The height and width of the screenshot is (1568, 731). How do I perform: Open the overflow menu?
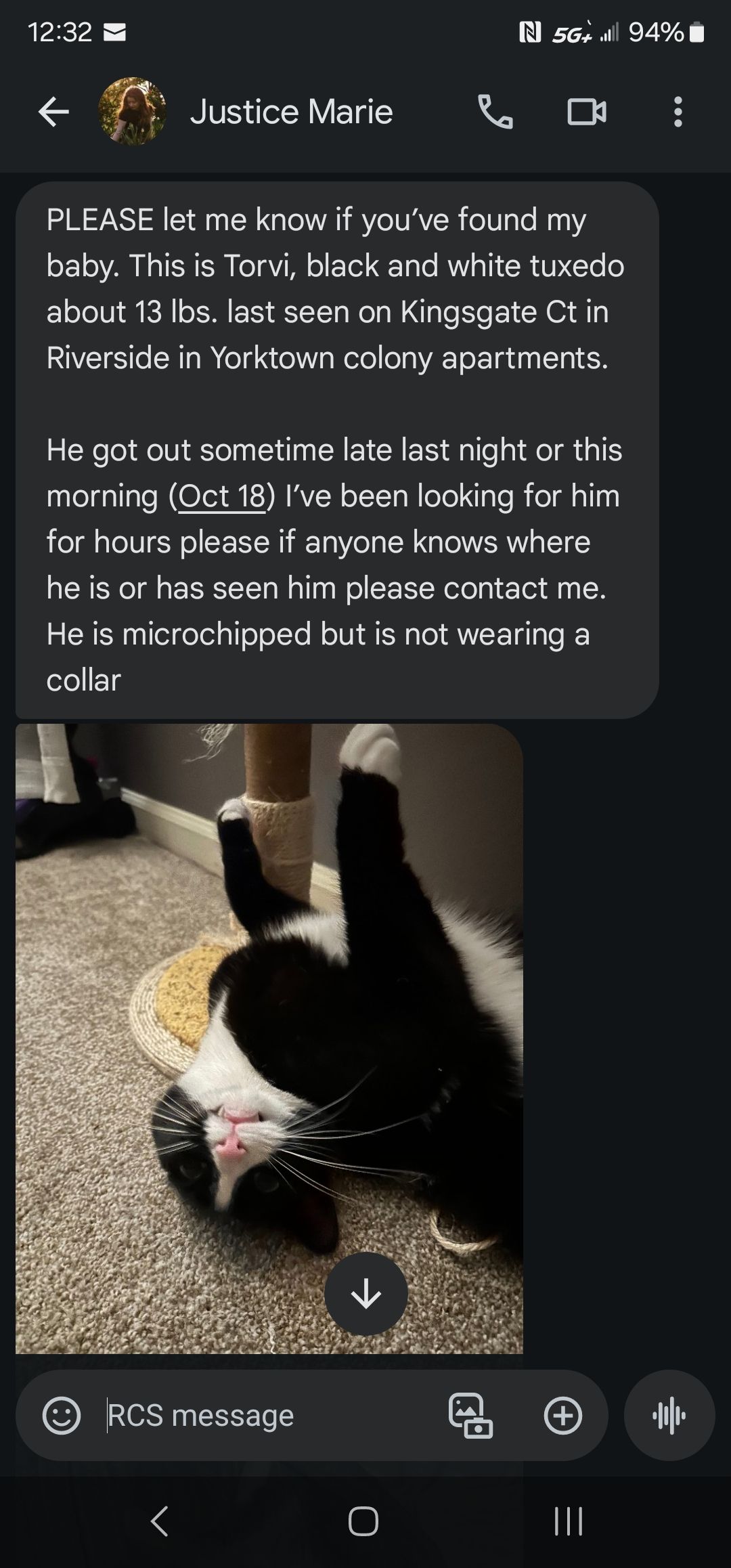[678, 112]
